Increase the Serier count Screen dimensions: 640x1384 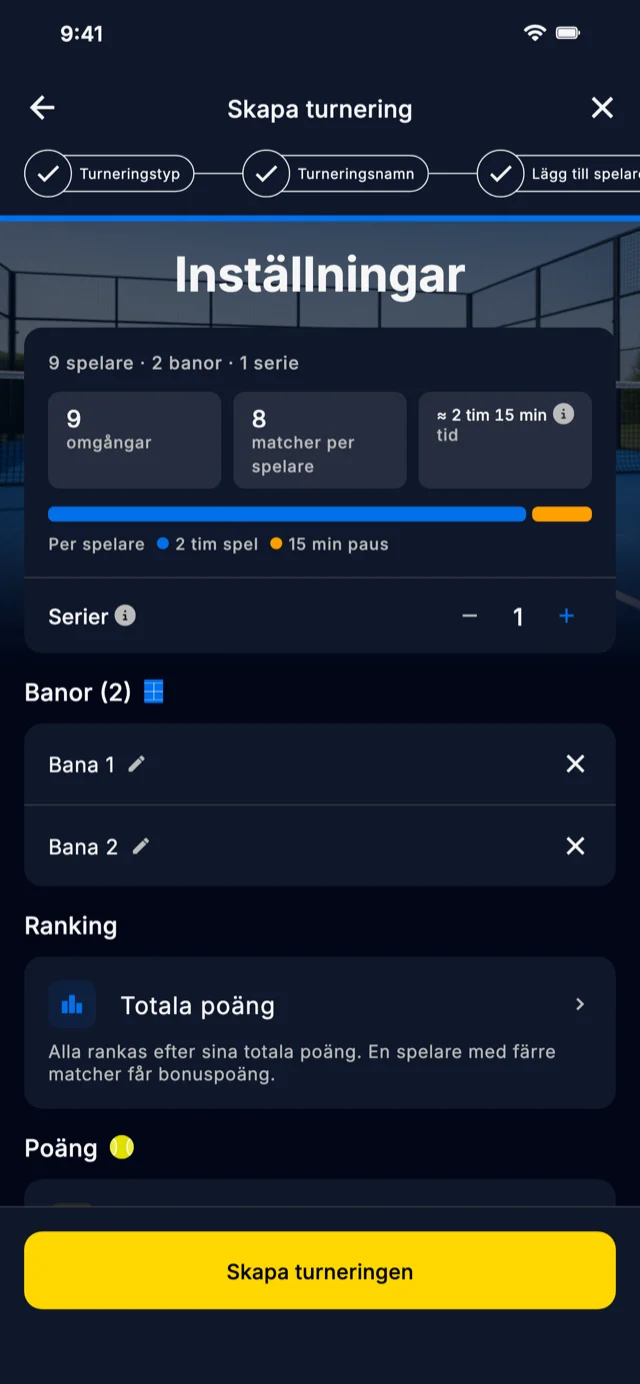[x=566, y=616]
